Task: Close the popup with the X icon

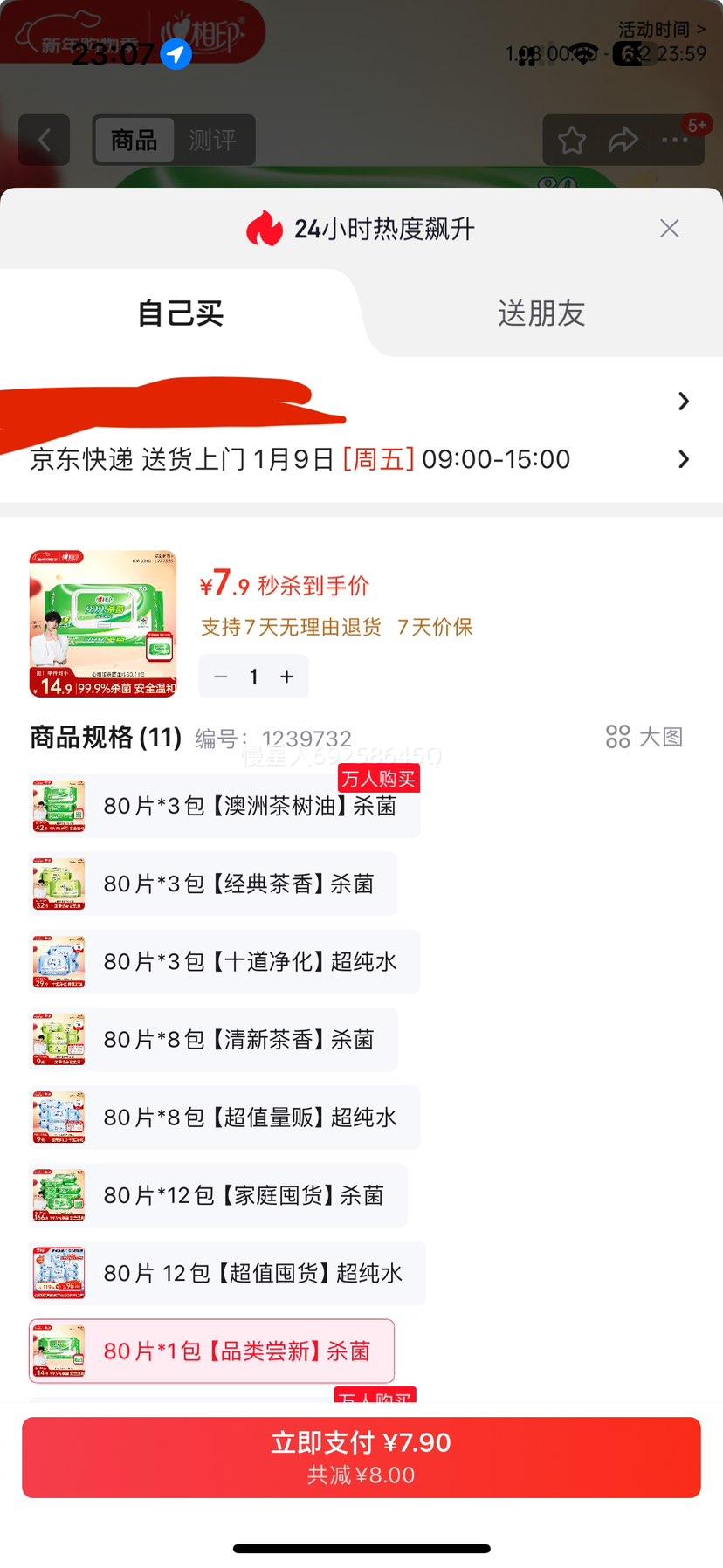Action: (669, 228)
